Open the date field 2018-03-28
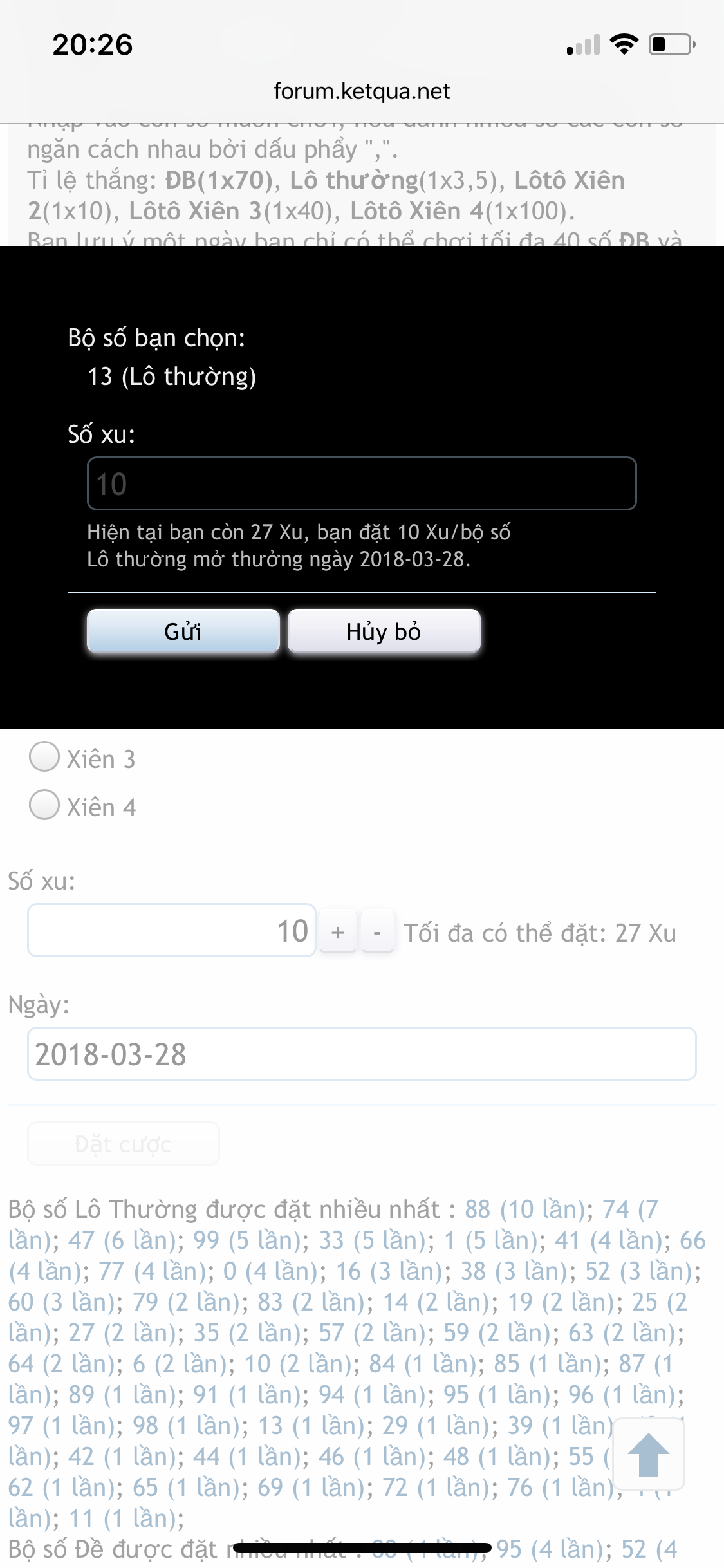The image size is (724, 1568). pos(361,1054)
